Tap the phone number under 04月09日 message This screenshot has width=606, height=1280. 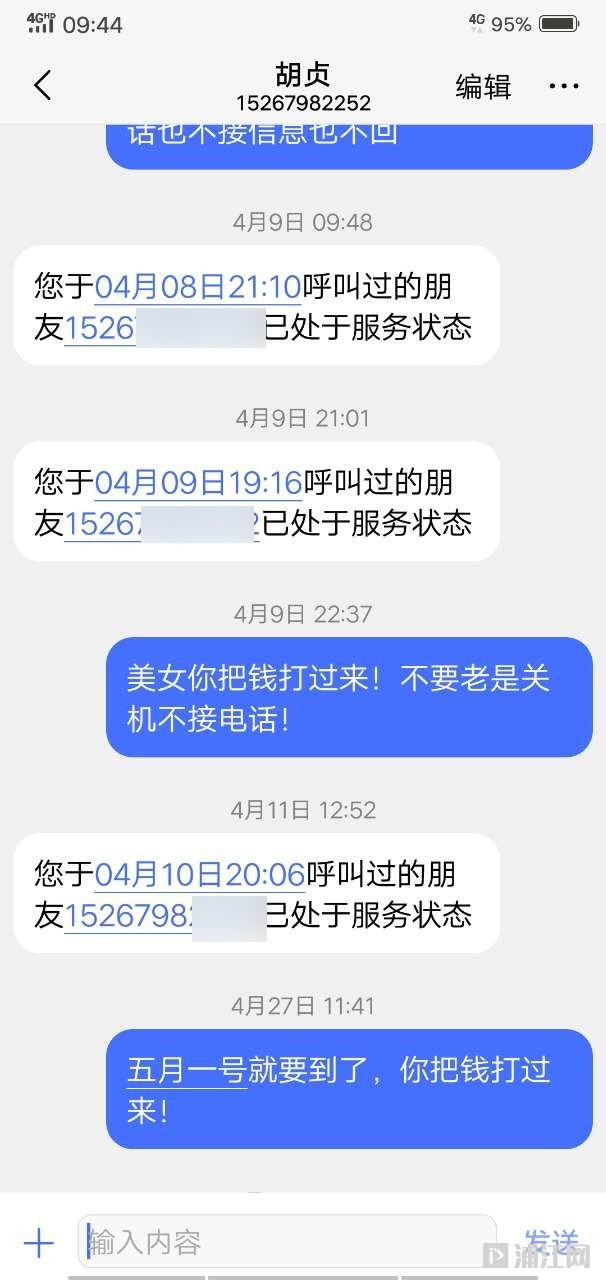point(162,523)
